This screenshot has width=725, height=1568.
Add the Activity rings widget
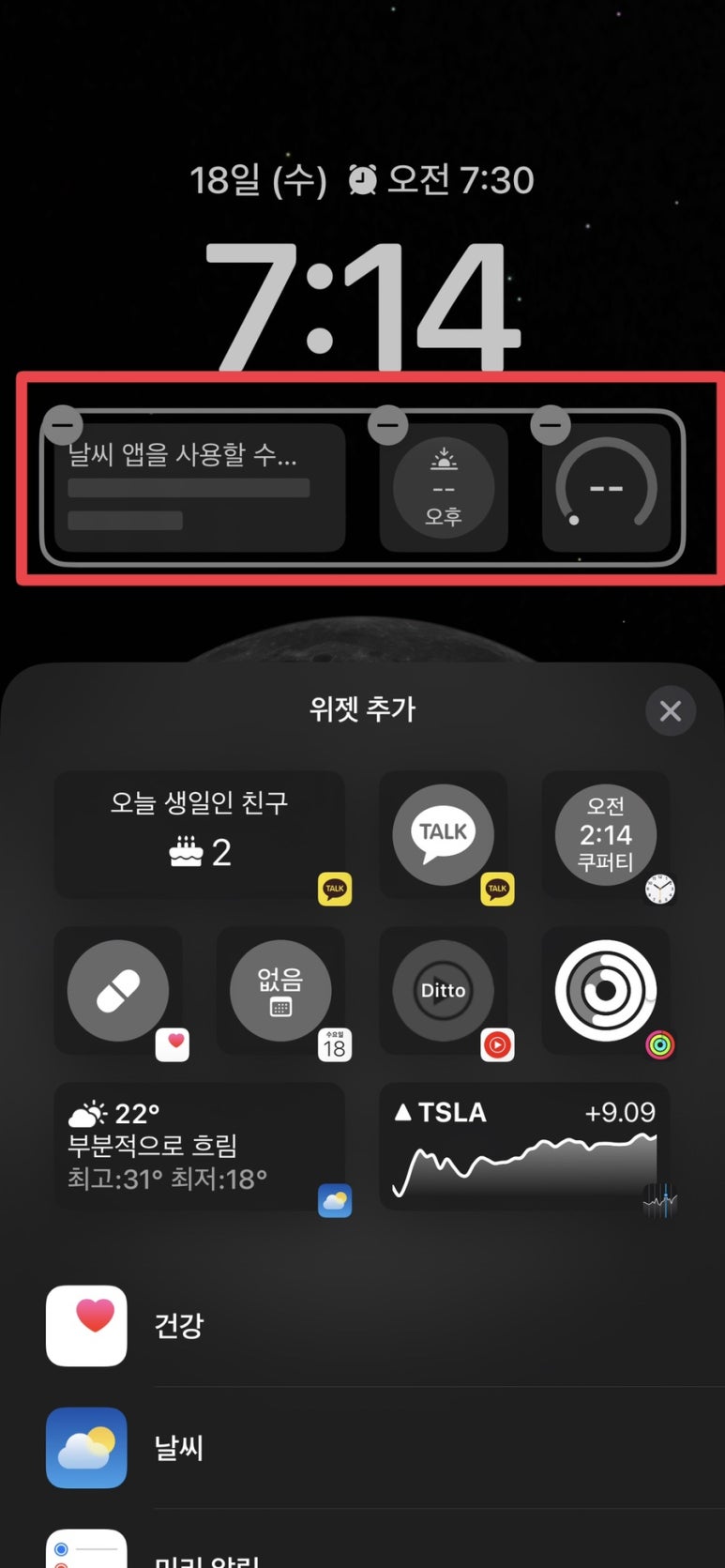(x=606, y=990)
